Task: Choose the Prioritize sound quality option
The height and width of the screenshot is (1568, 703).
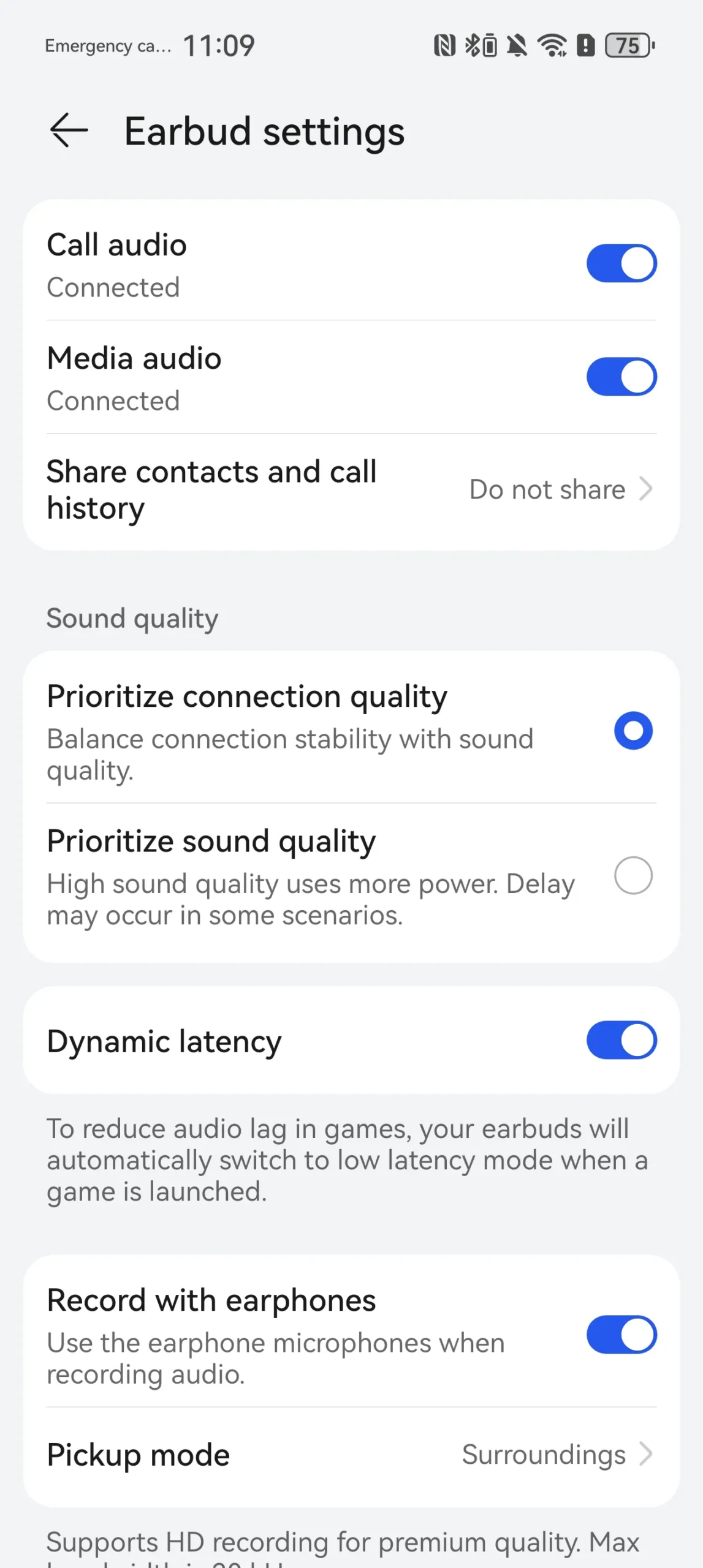Action: [x=633, y=875]
